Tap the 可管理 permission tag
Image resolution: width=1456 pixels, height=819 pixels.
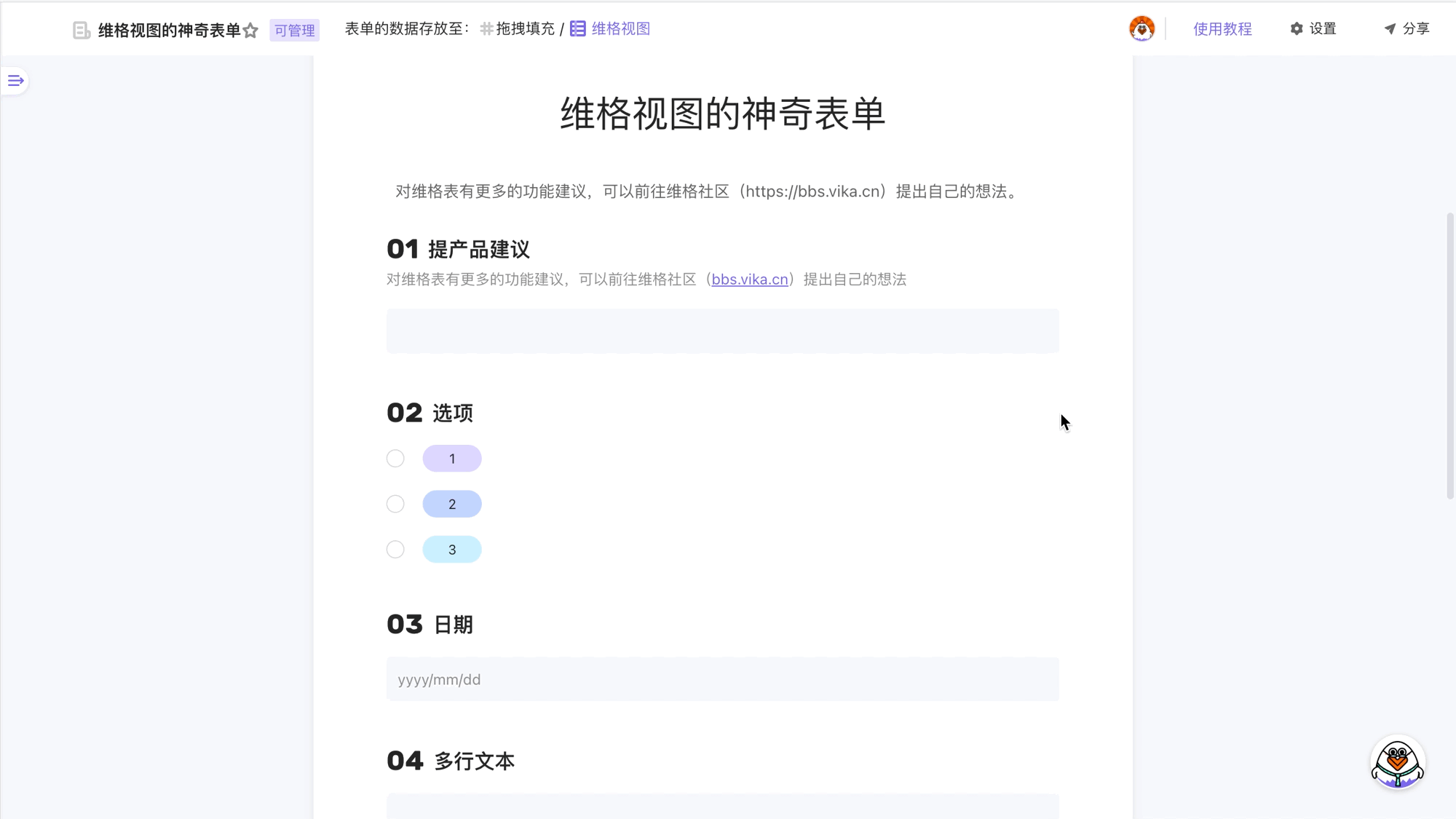click(x=294, y=31)
